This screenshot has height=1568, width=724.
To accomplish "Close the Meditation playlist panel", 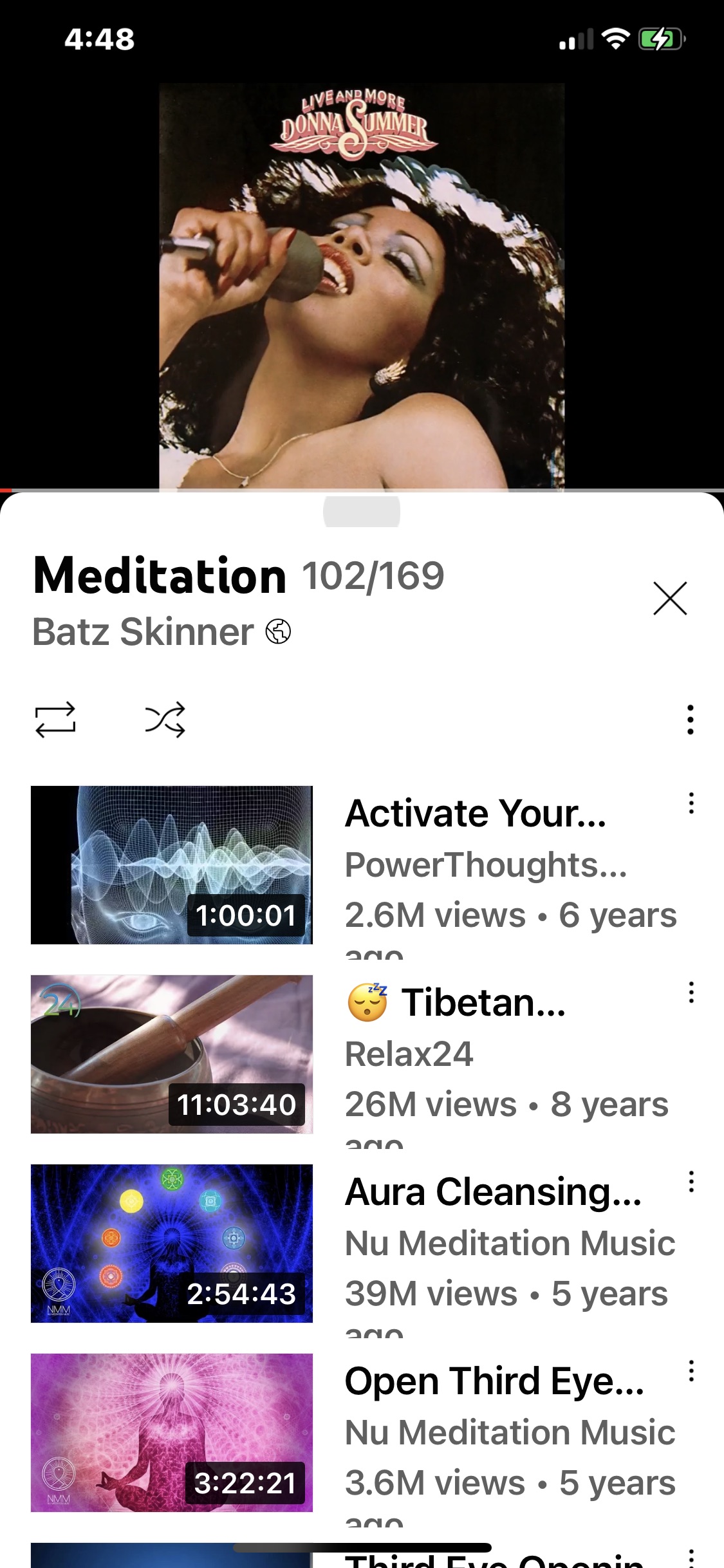I will tap(670, 599).
